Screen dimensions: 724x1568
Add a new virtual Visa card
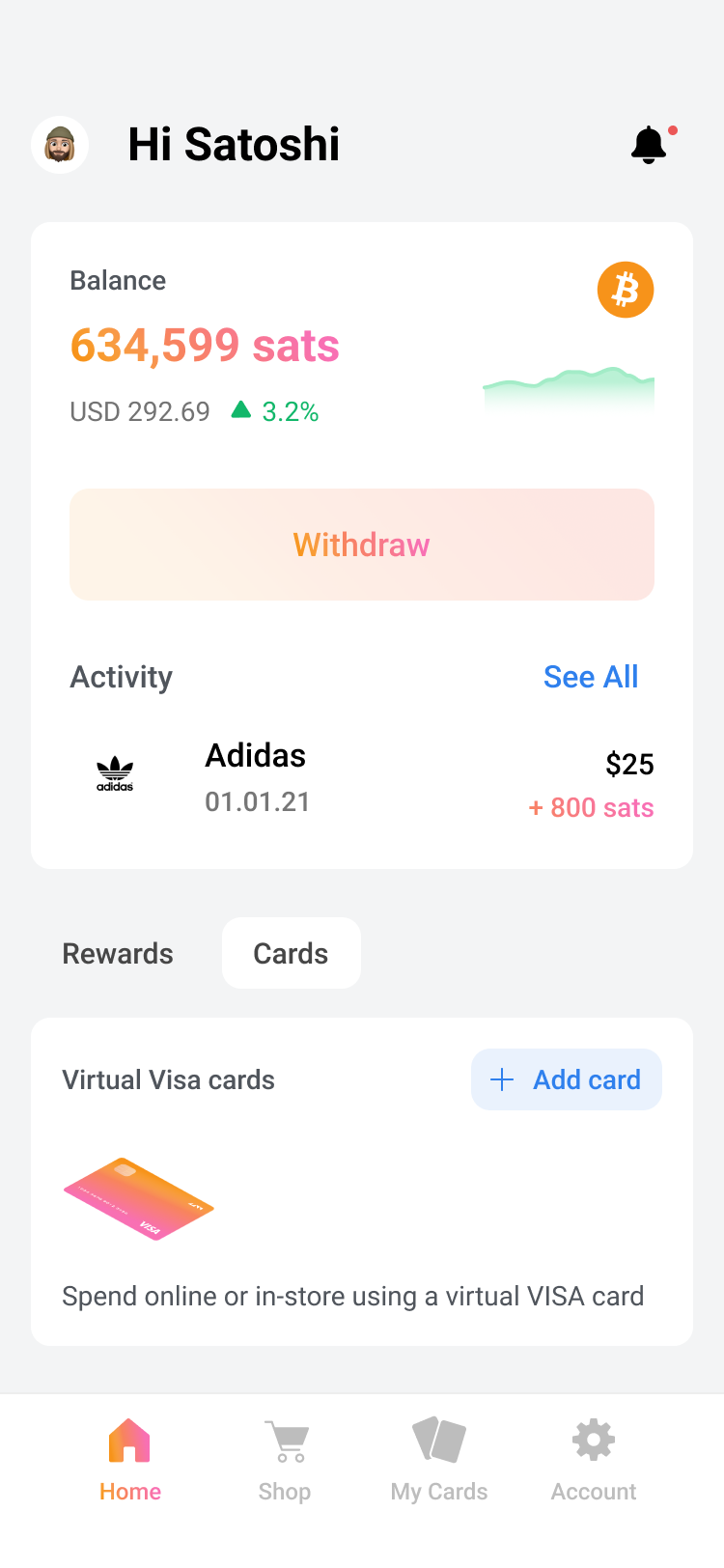[x=567, y=1079]
